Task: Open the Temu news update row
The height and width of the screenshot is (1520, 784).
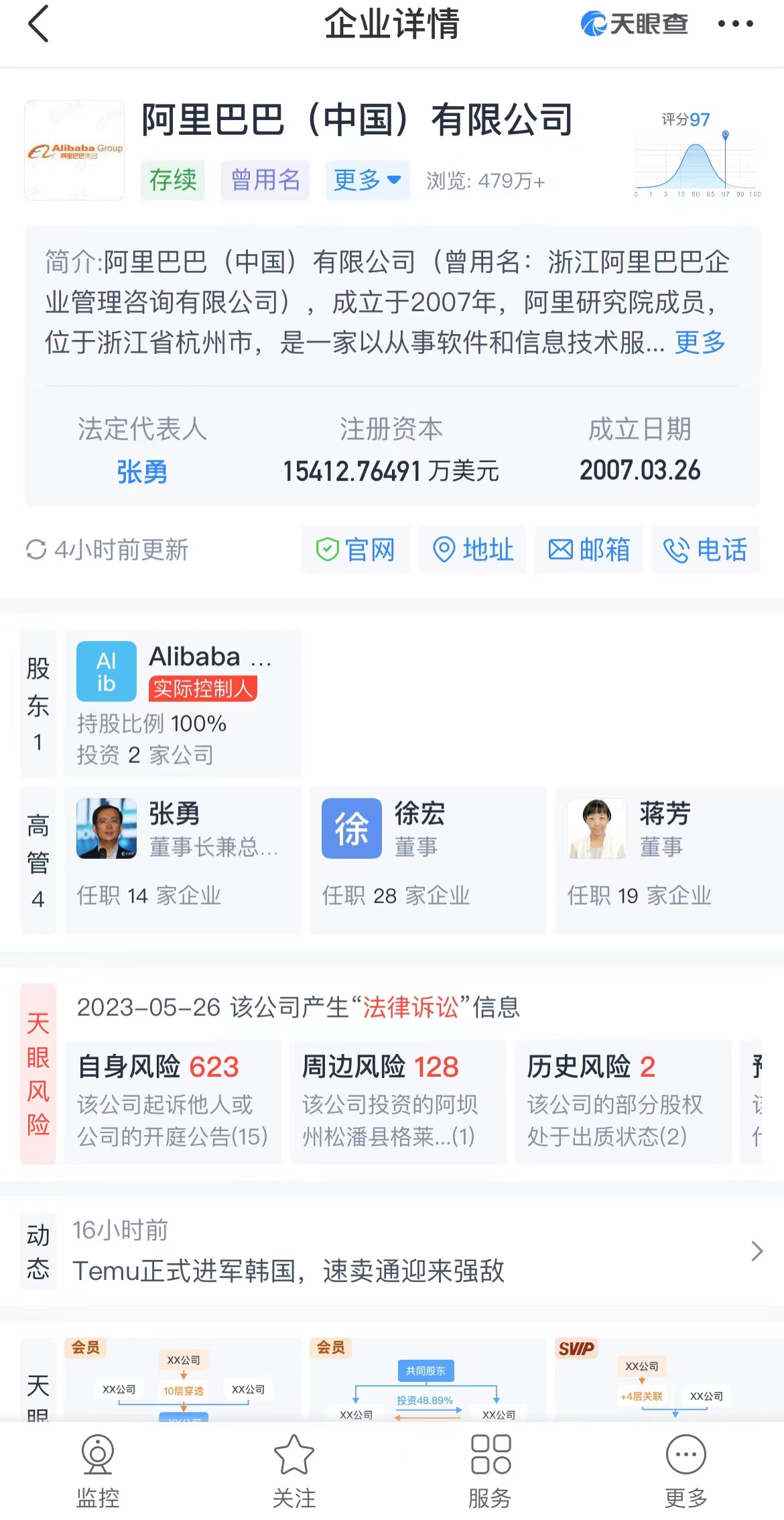Action: (x=392, y=1251)
